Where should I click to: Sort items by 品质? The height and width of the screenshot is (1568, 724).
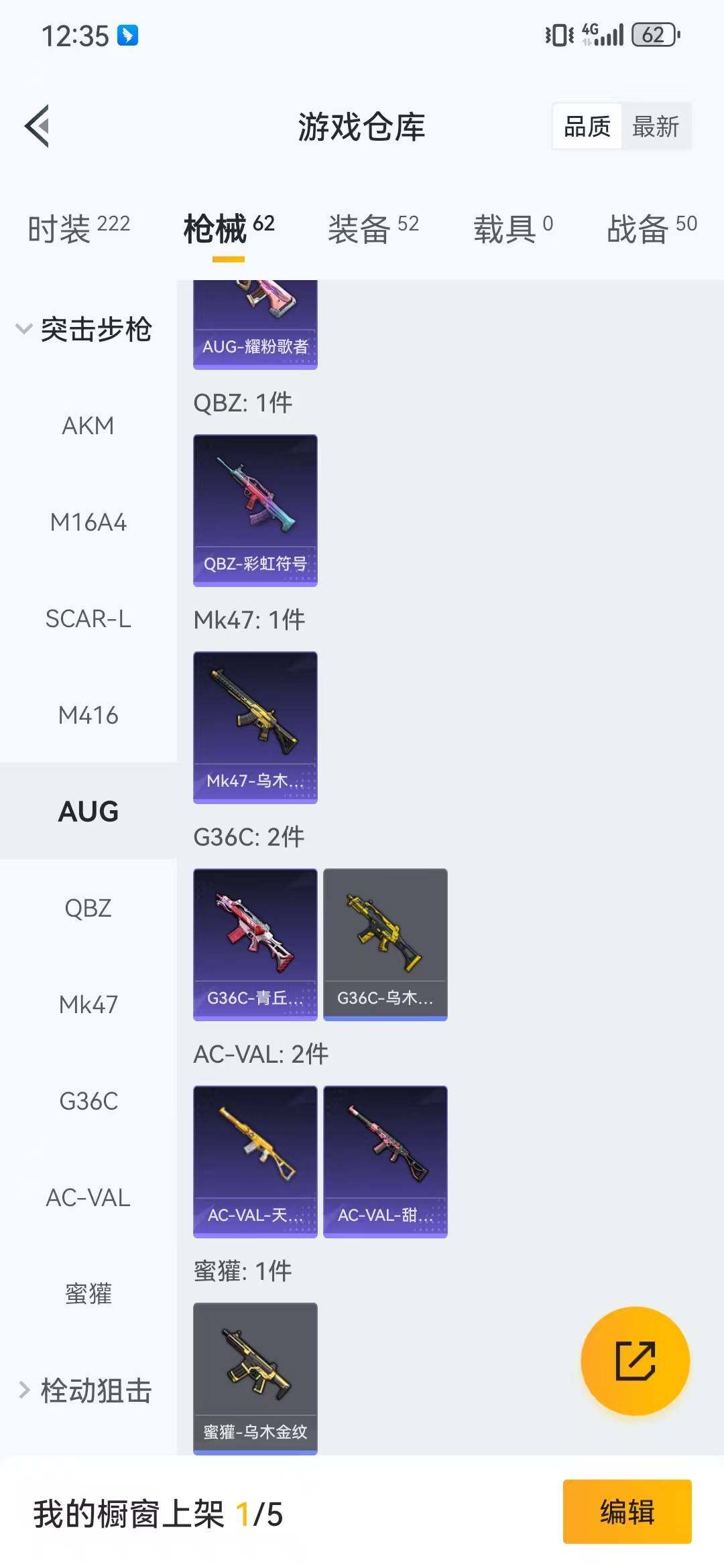[587, 126]
